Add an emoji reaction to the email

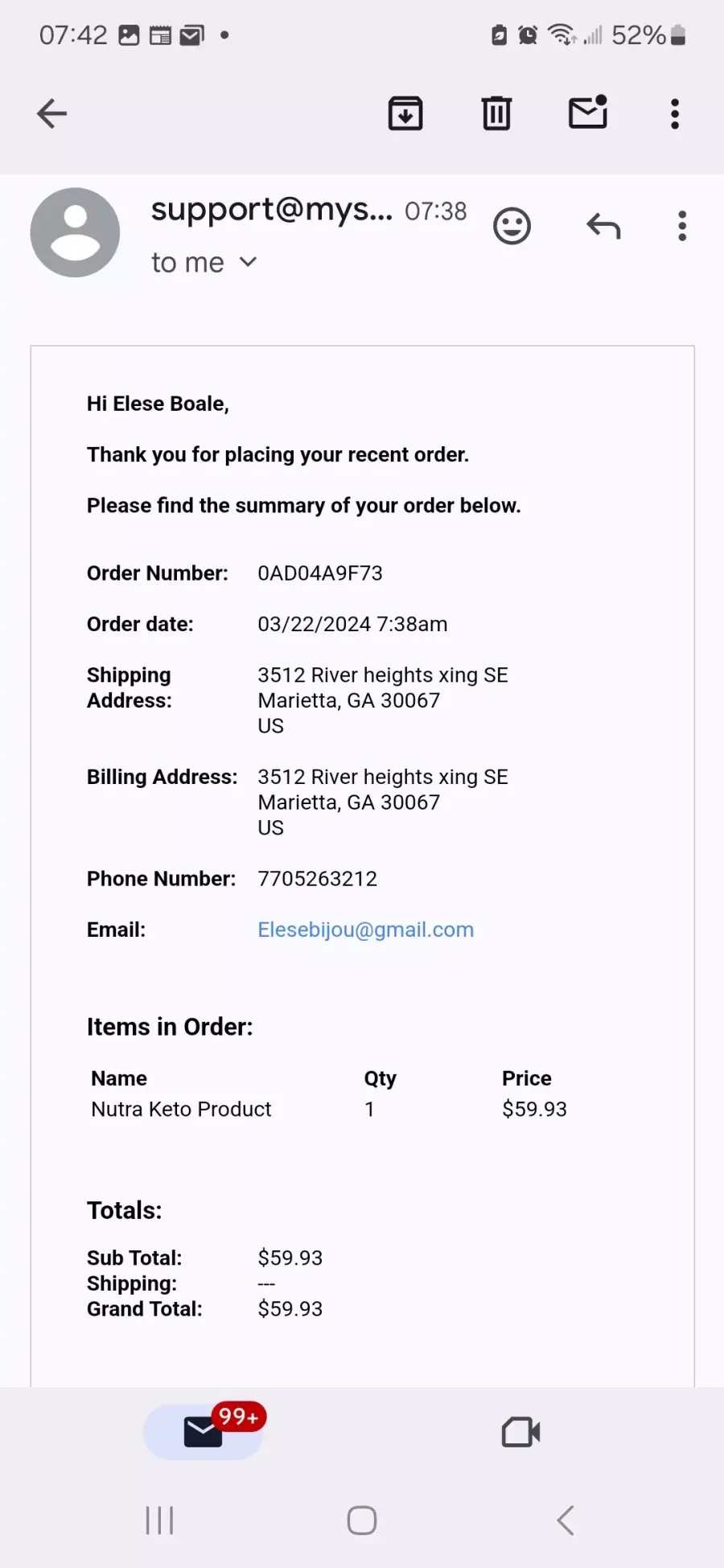[x=512, y=226]
